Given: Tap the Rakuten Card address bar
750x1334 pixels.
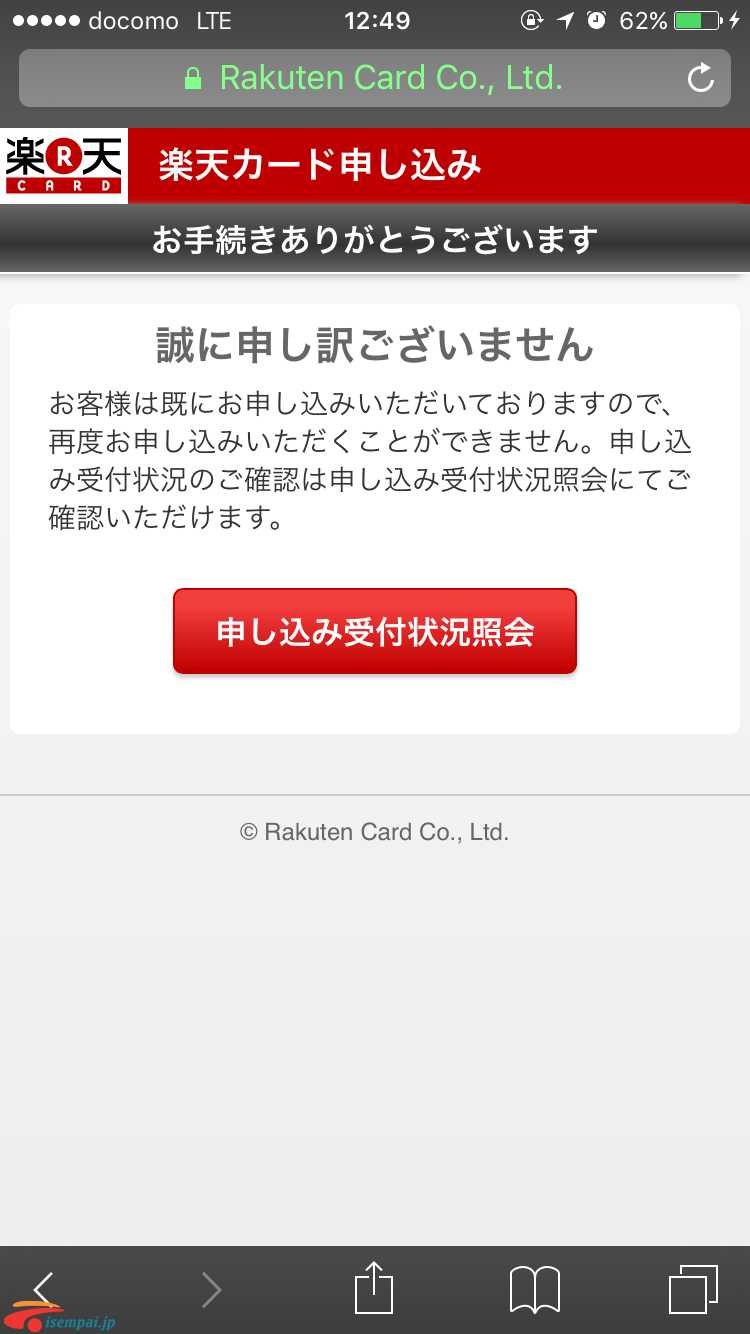Looking at the screenshot, I should 375,78.
